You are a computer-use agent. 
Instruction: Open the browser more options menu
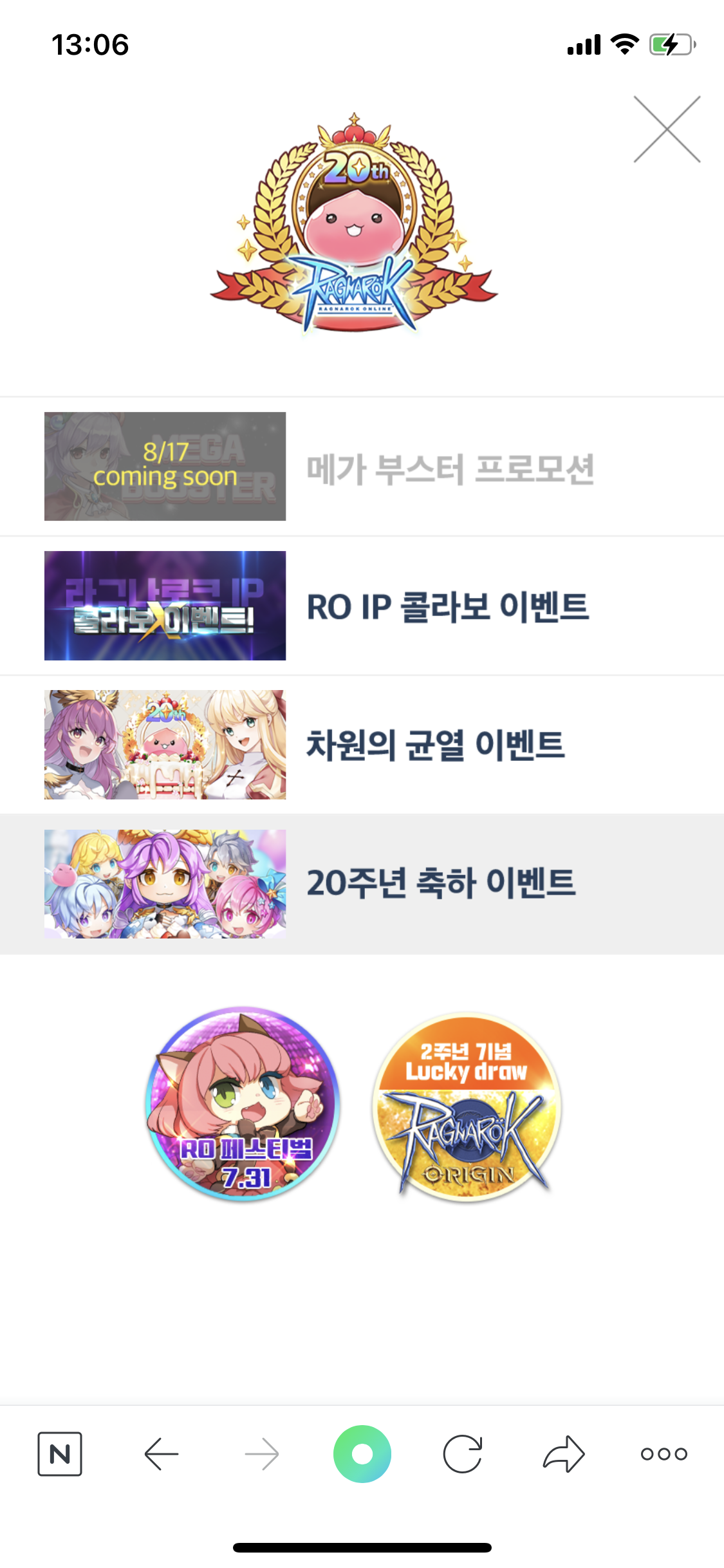click(x=664, y=1453)
